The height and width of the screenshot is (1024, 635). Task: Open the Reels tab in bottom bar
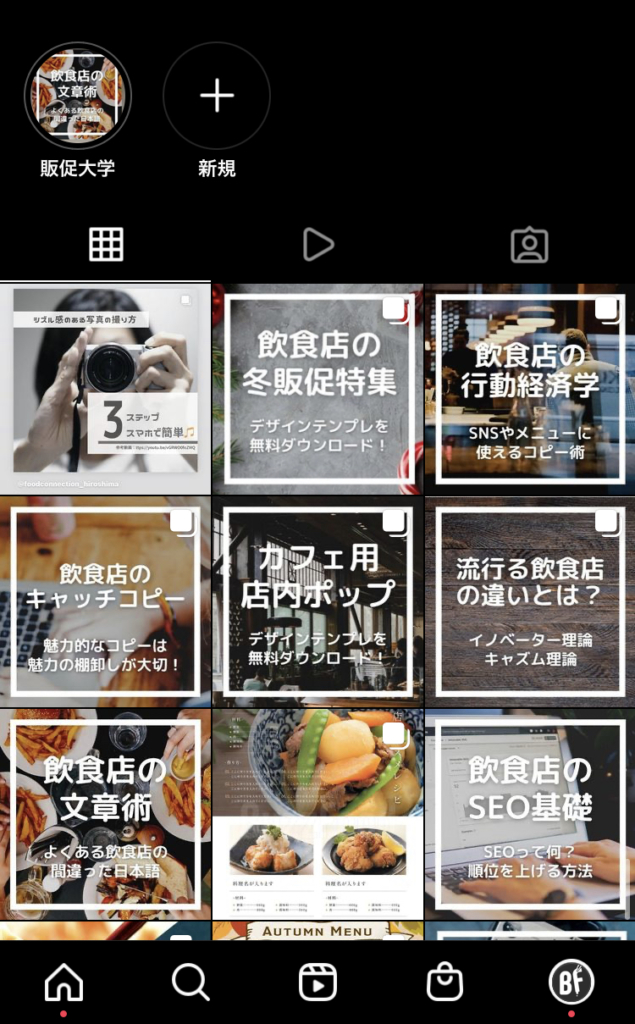(x=318, y=982)
